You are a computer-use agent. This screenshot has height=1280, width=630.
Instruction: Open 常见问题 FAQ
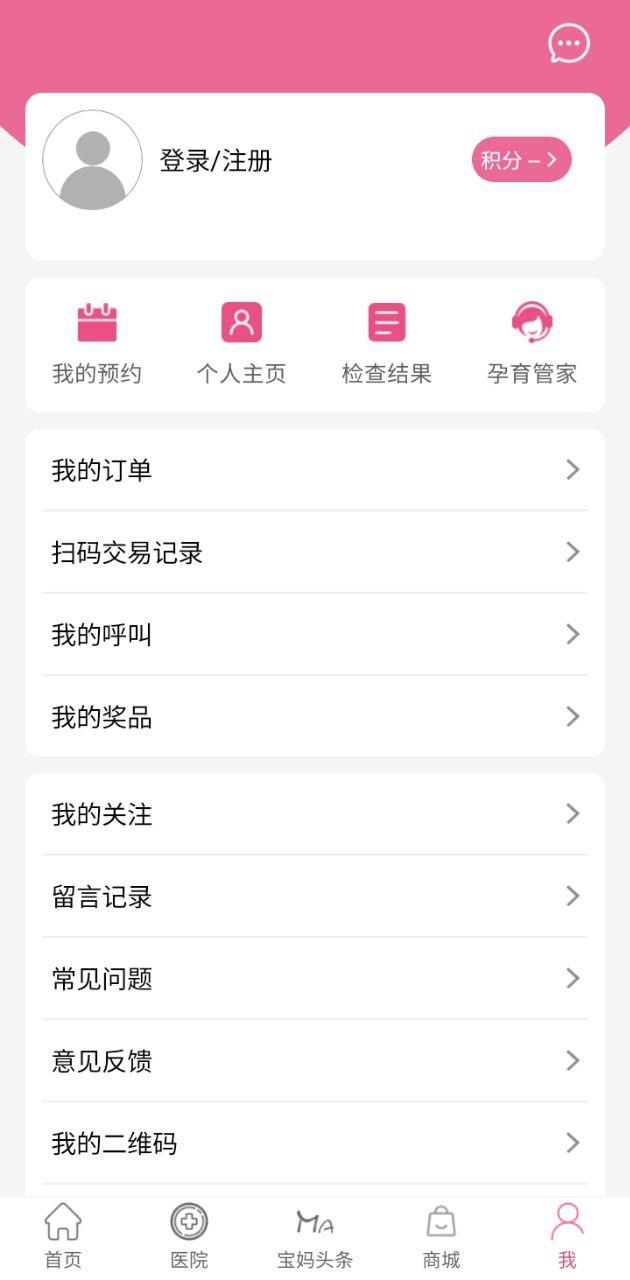(x=315, y=978)
